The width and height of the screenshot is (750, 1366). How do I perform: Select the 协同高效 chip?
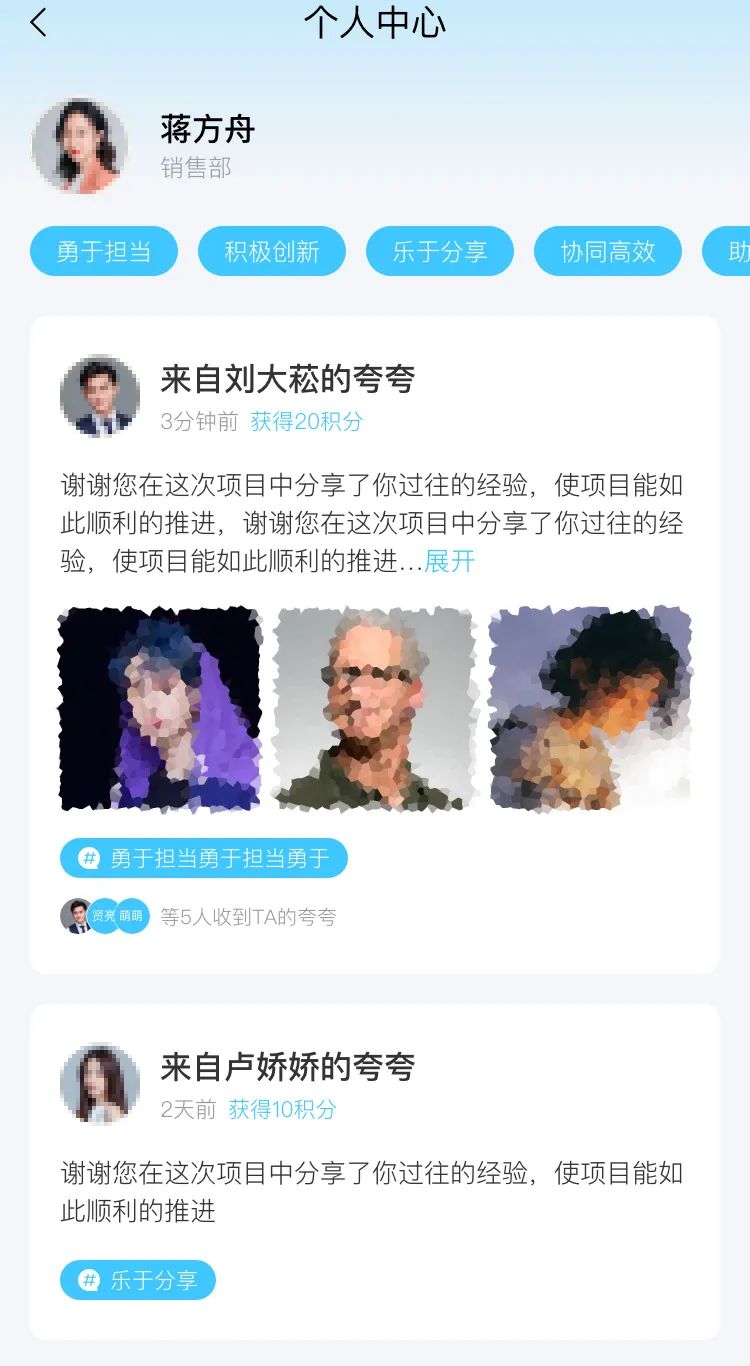(608, 251)
